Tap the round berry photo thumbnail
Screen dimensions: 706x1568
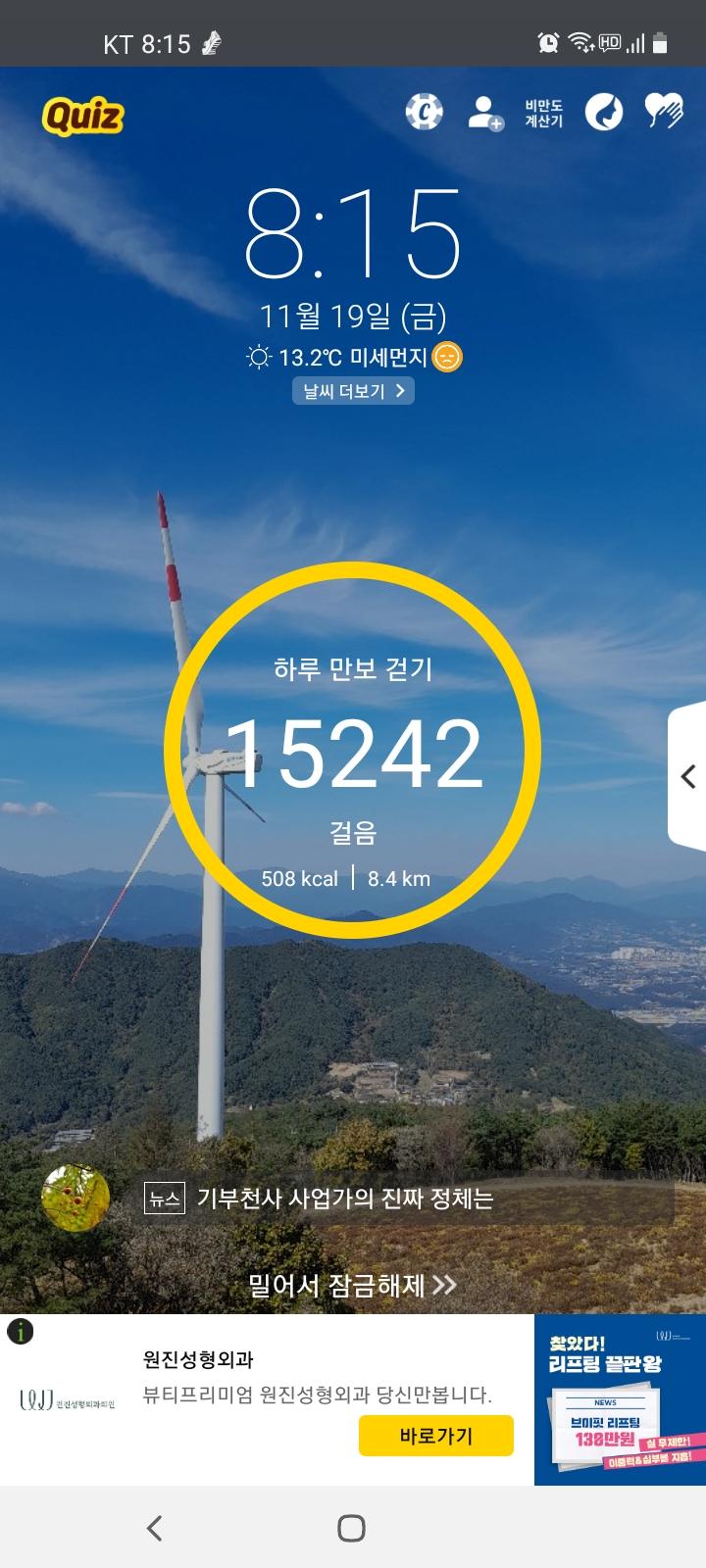tap(76, 1198)
